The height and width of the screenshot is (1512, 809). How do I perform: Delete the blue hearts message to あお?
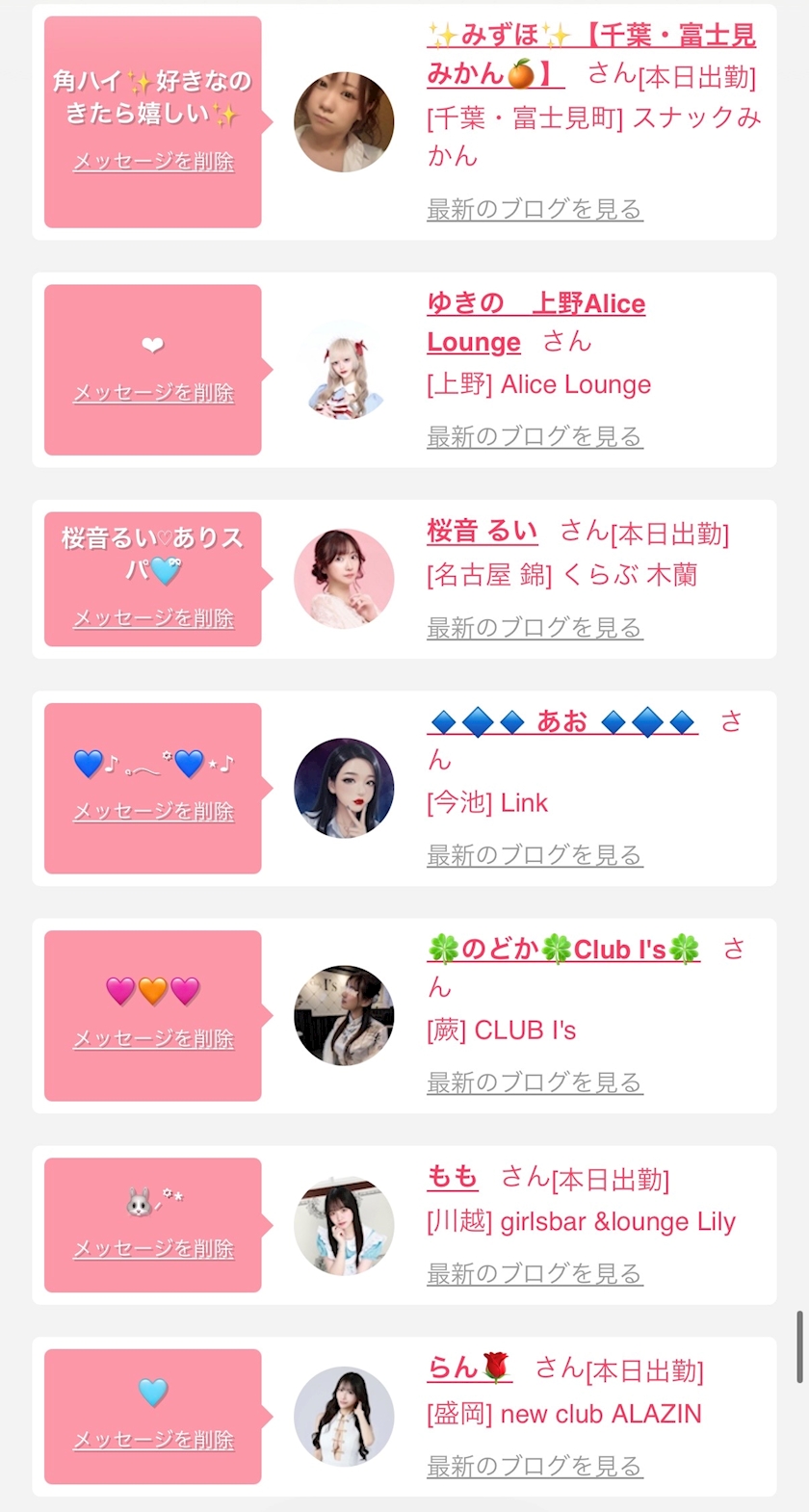click(x=153, y=812)
